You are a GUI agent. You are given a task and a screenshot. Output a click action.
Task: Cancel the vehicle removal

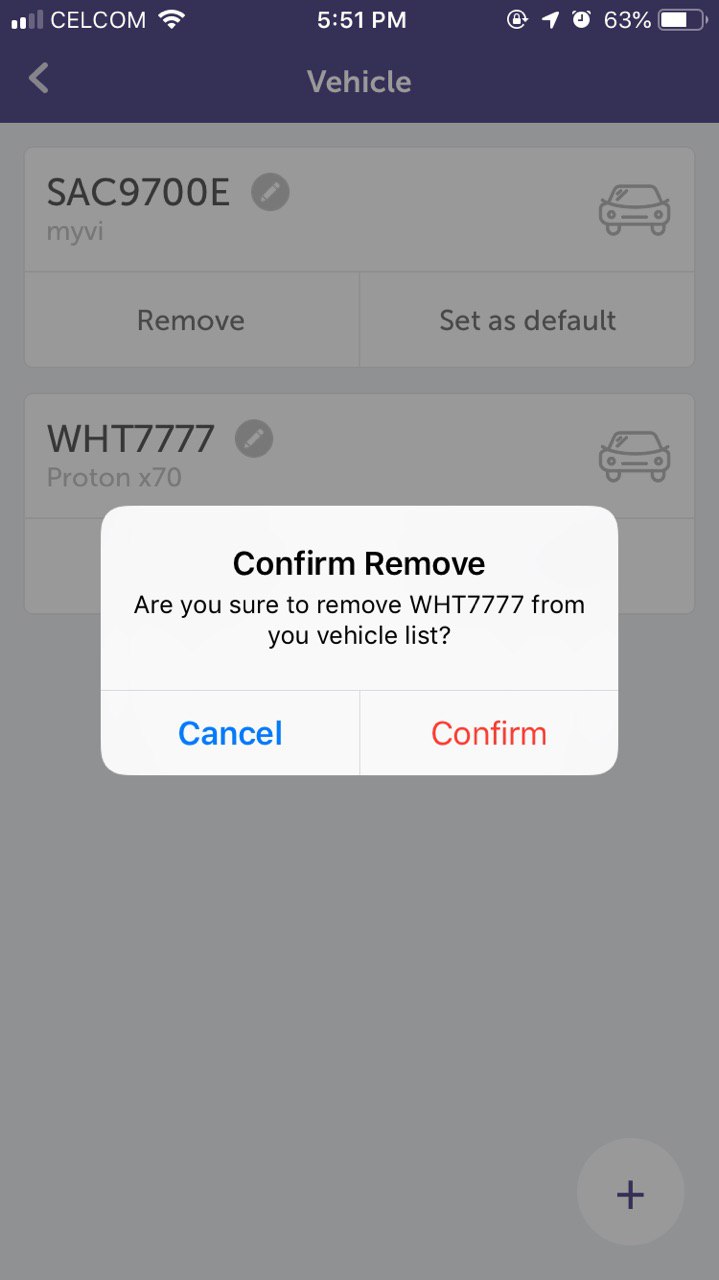coord(230,733)
